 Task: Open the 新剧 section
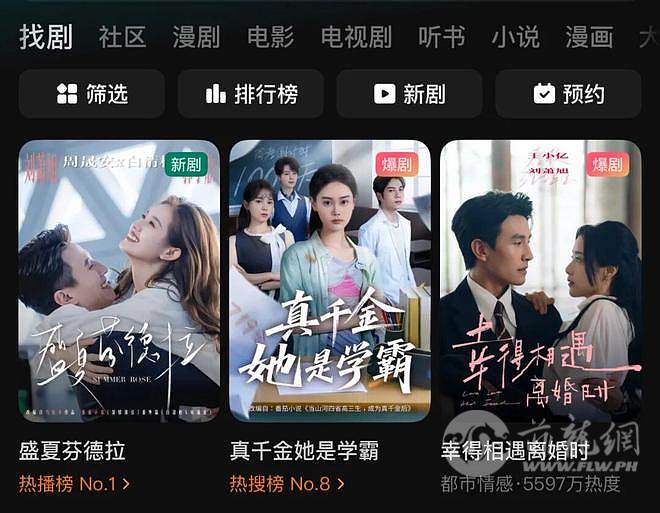[409, 94]
